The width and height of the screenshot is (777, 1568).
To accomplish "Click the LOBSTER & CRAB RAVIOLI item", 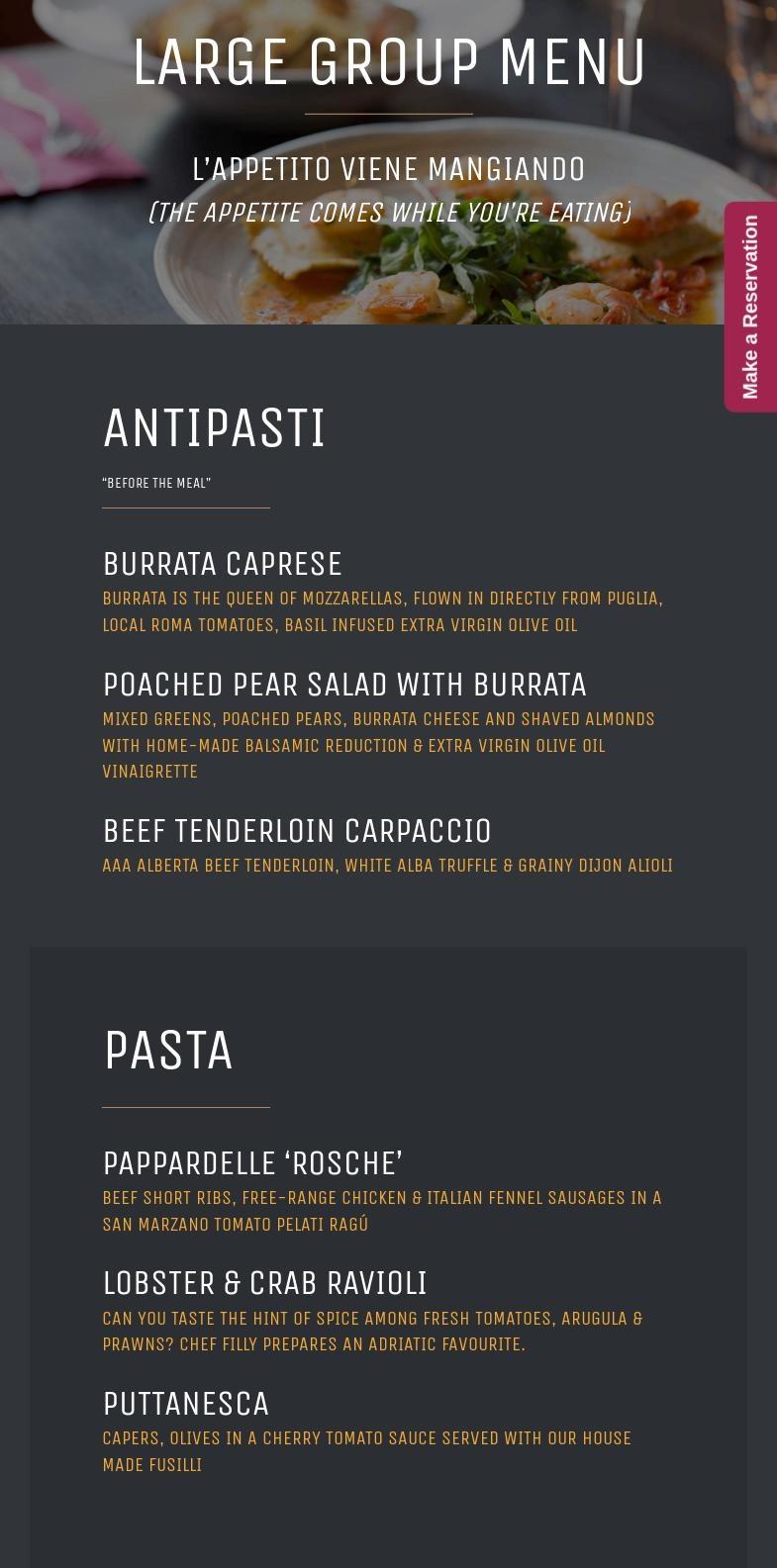I will point(264,1282).
